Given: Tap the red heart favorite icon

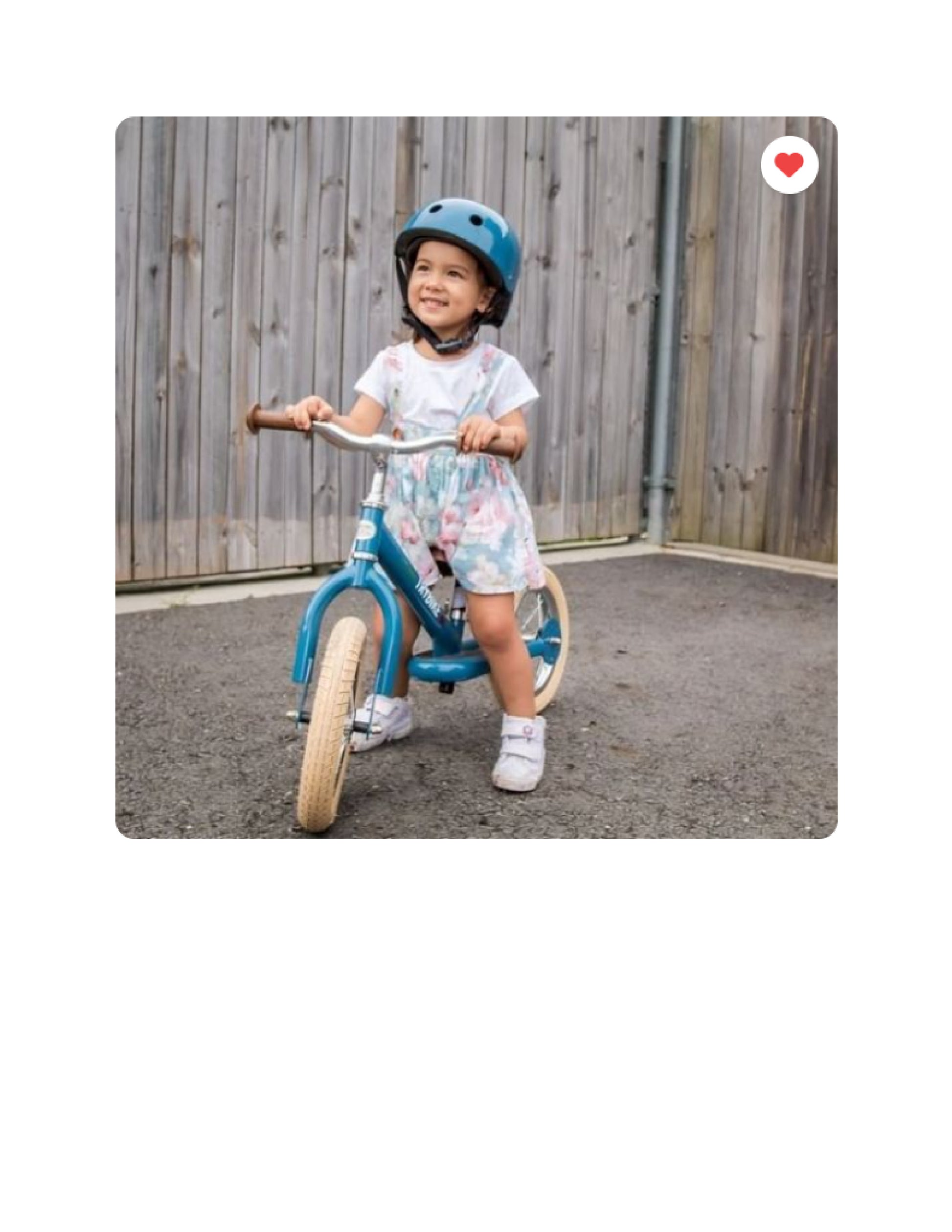Looking at the screenshot, I should pos(789,165).
